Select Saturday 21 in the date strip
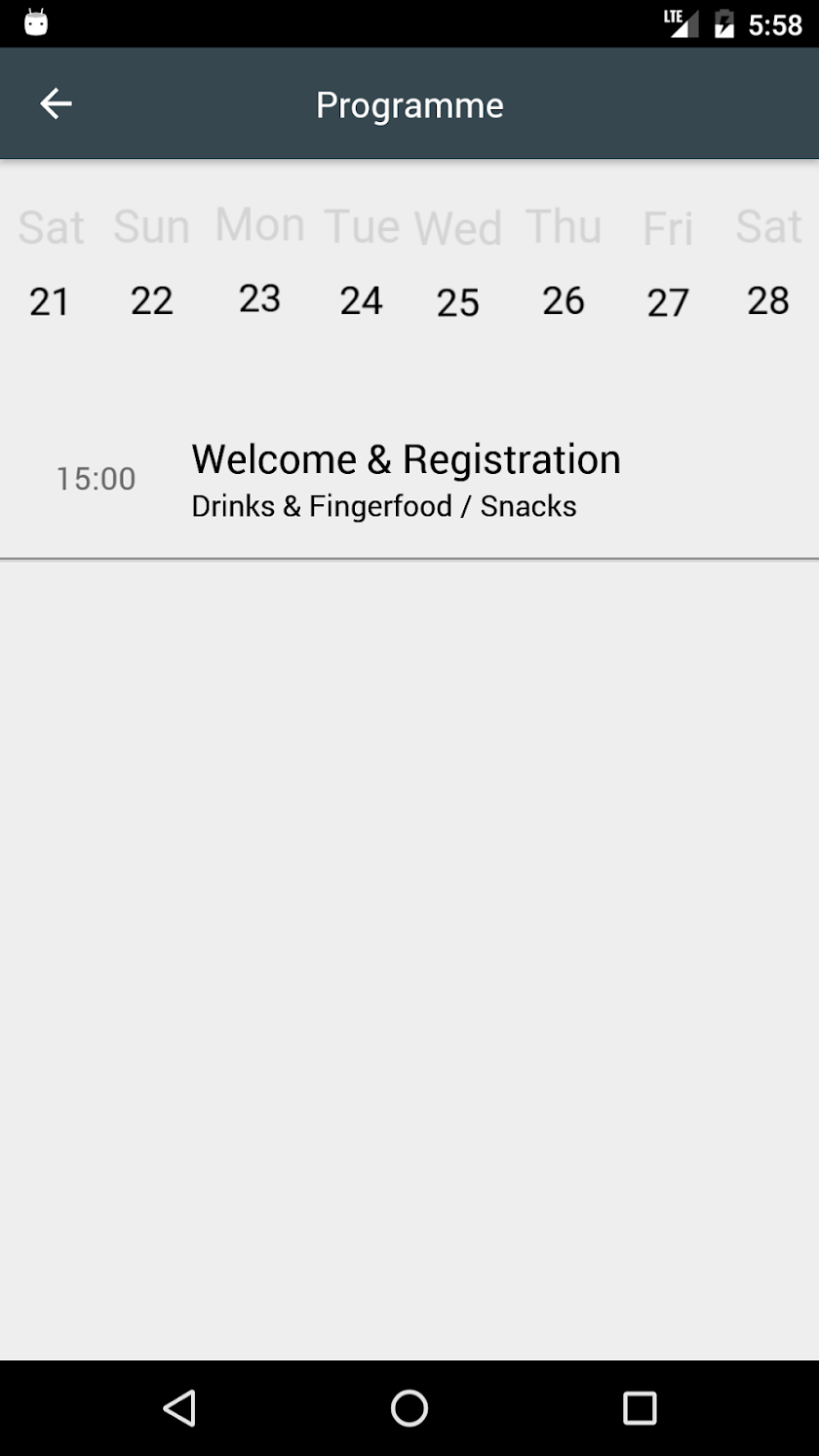 tap(50, 263)
